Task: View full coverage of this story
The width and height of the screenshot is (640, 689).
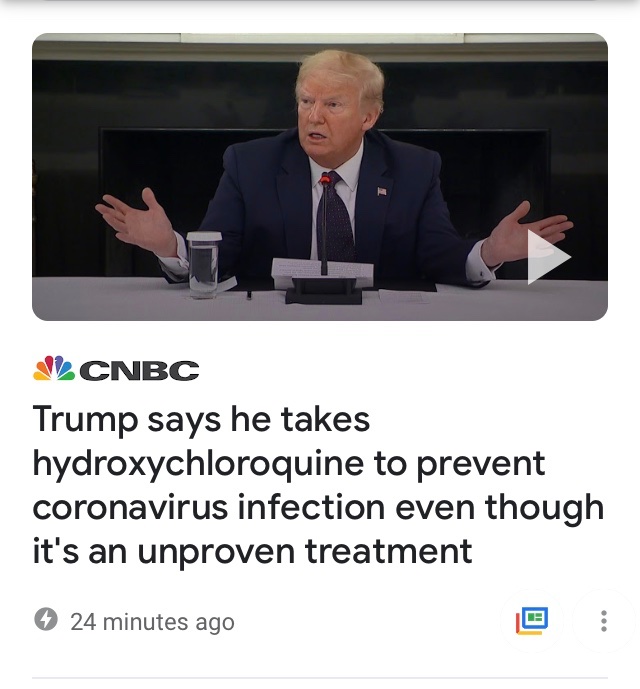Action: coord(533,621)
